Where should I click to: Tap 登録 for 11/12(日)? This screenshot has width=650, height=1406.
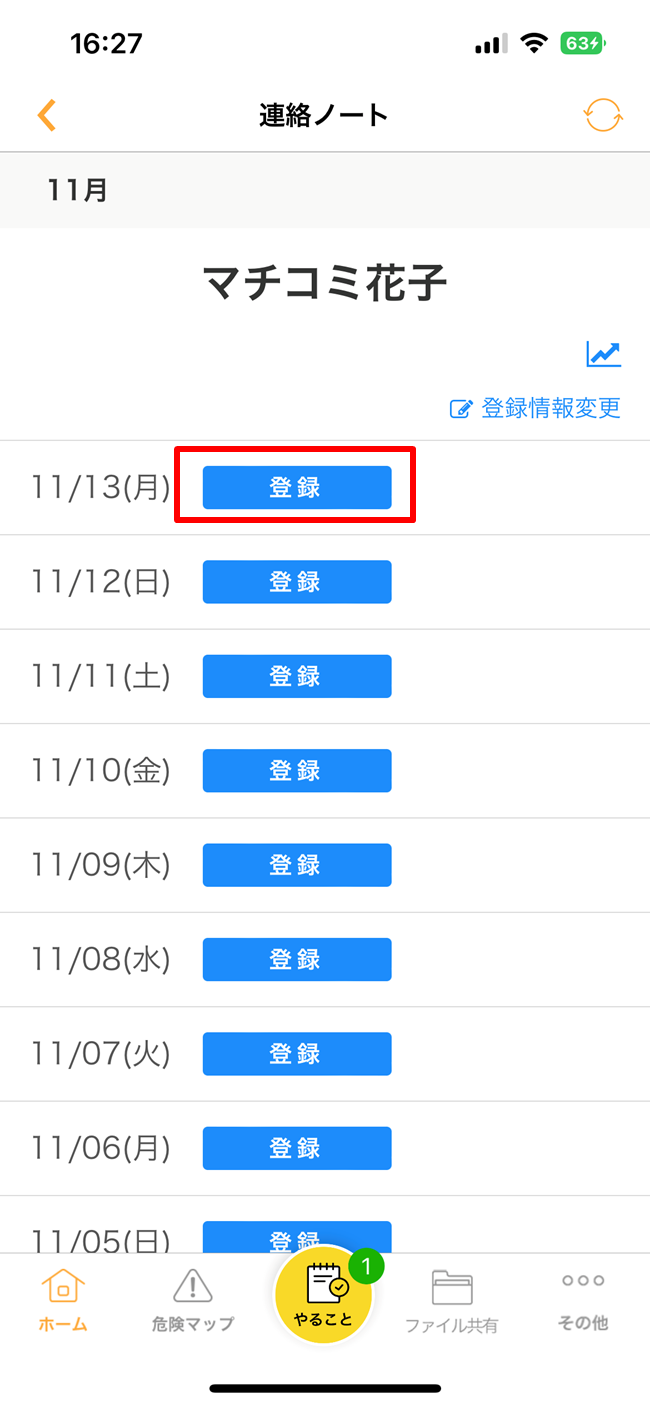297,582
